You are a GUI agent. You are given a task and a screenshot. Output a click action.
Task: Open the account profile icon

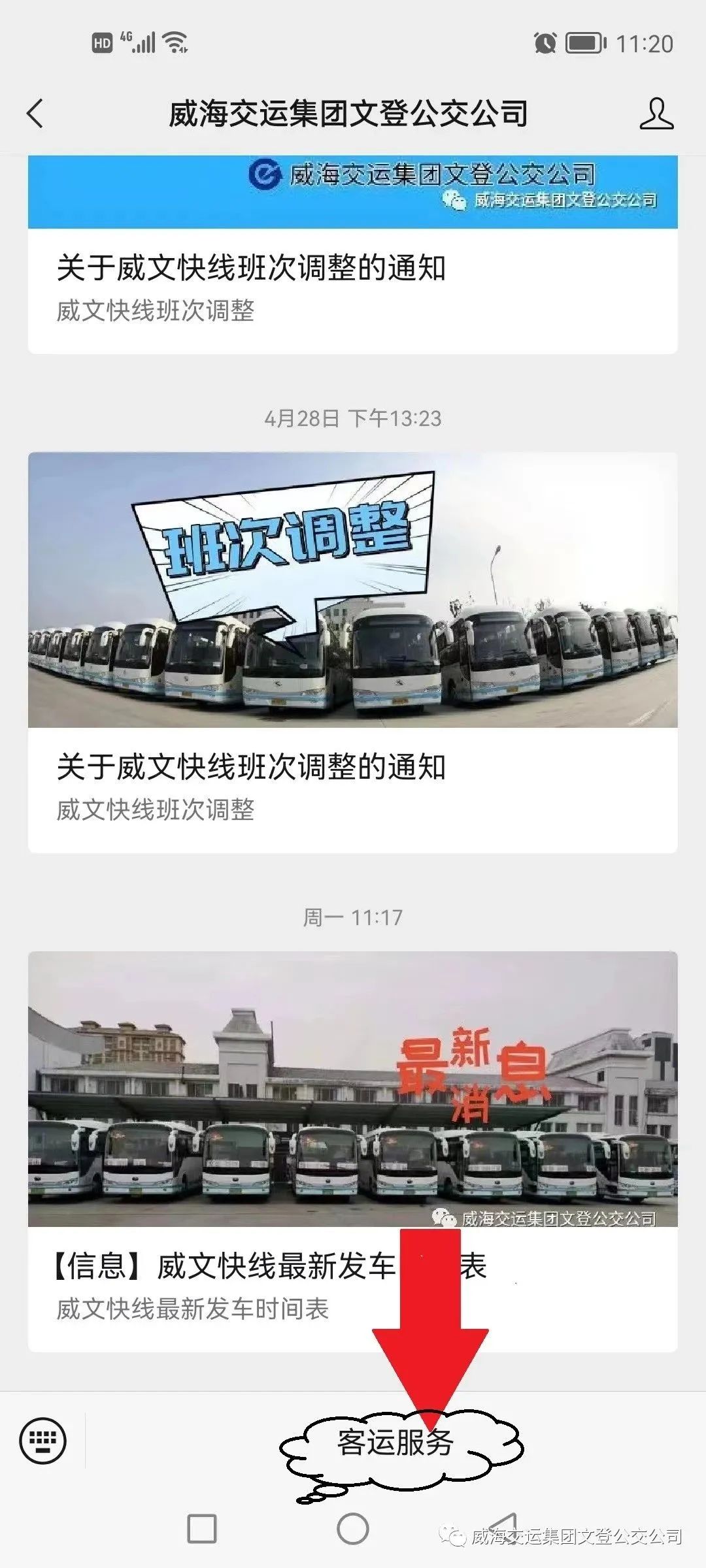tap(656, 114)
